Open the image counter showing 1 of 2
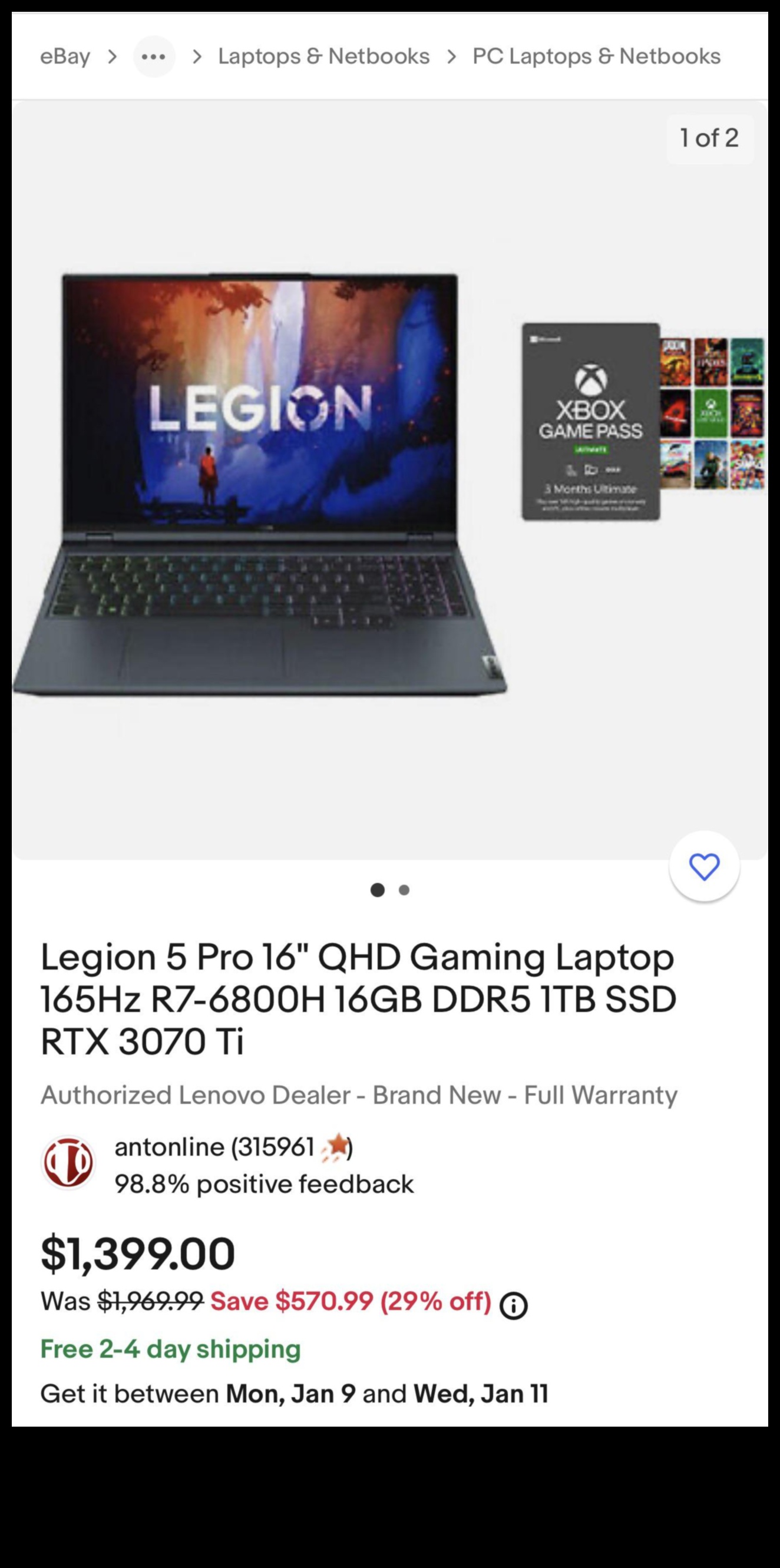780x1568 pixels. click(710, 138)
